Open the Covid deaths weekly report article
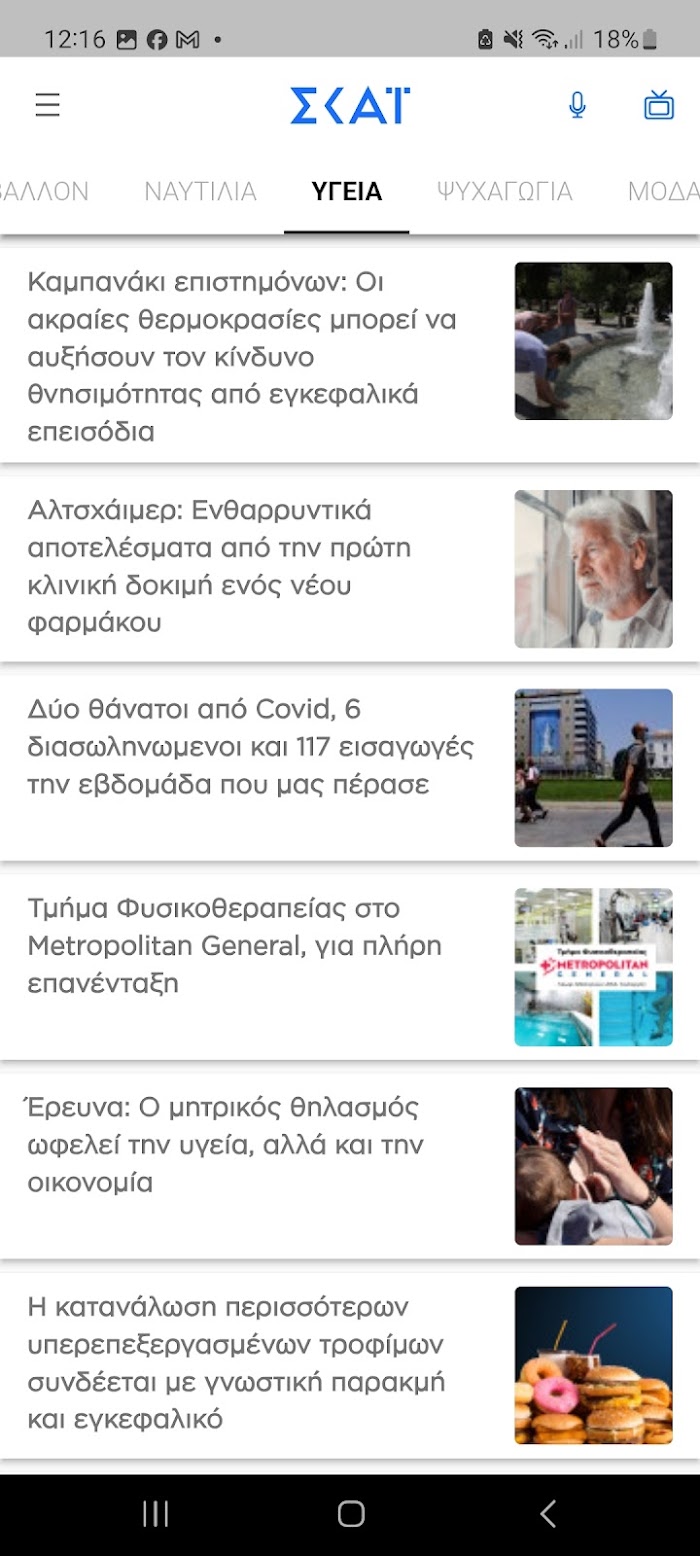This screenshot has width=700, height=1556. point(250,747)
